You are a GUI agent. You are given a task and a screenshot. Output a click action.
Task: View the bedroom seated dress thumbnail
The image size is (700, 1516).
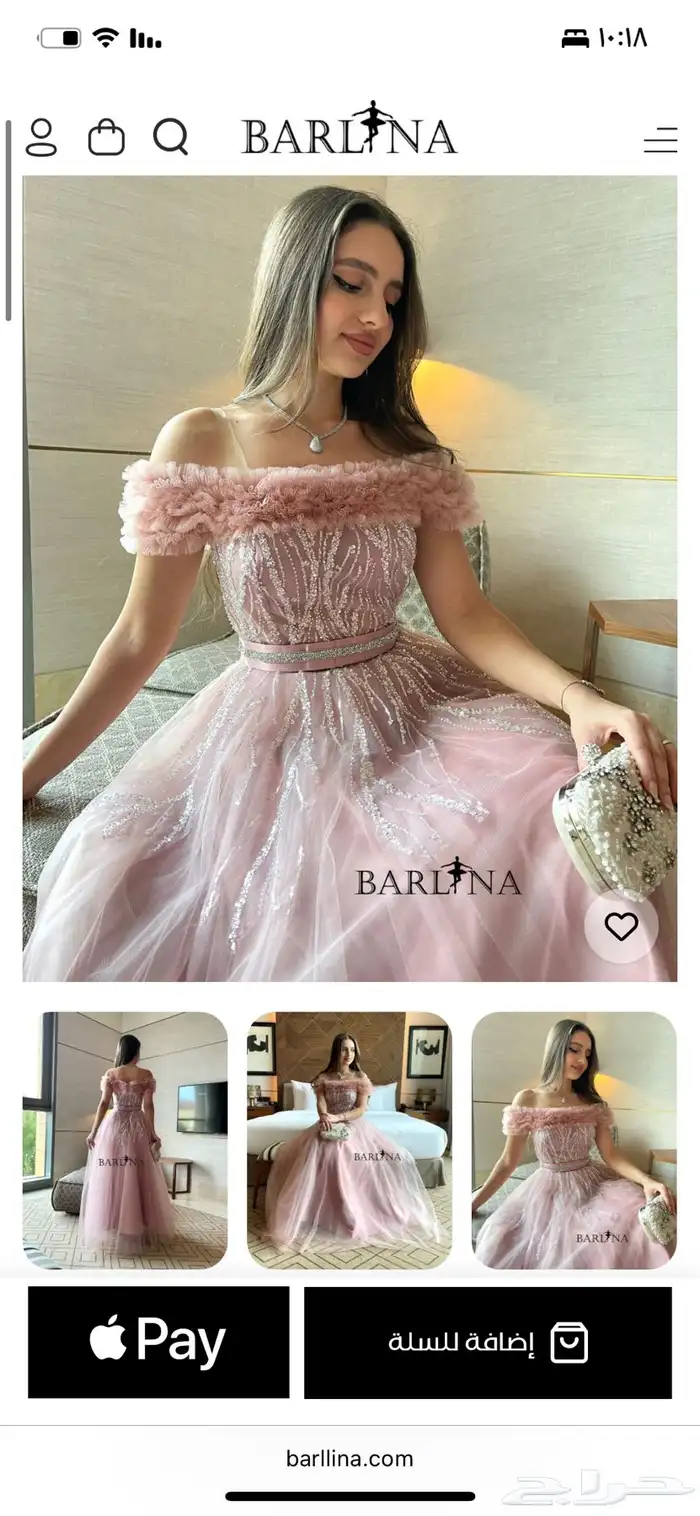pos(349,1140)
